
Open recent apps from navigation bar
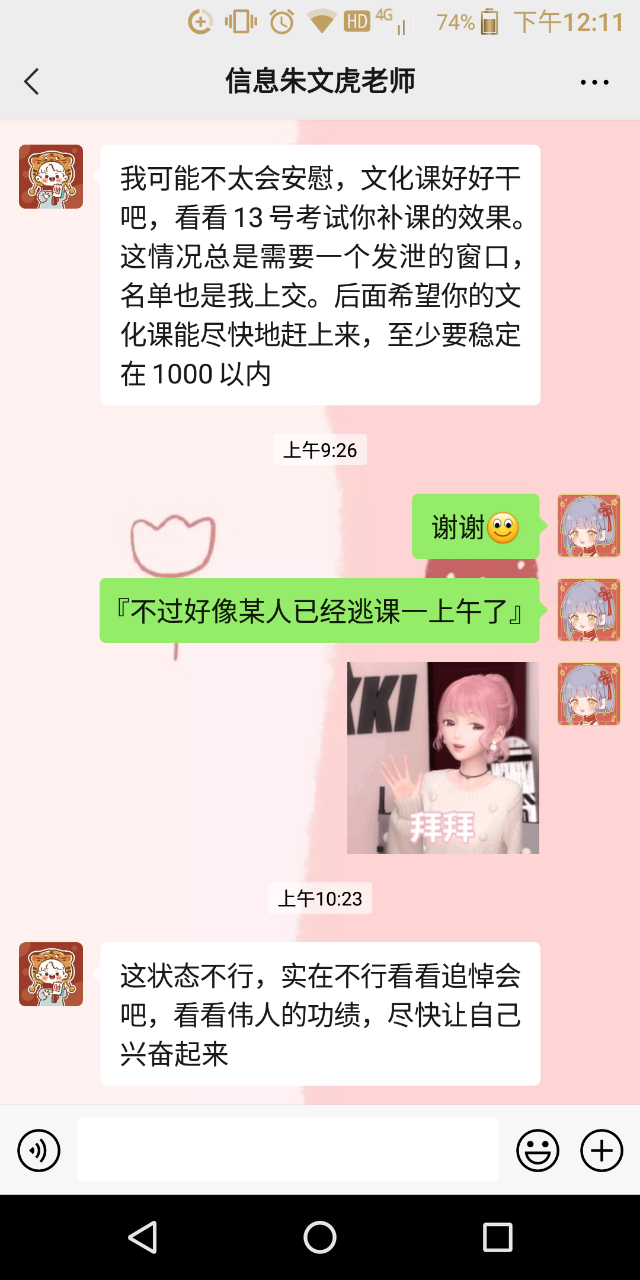(497, 1237)
